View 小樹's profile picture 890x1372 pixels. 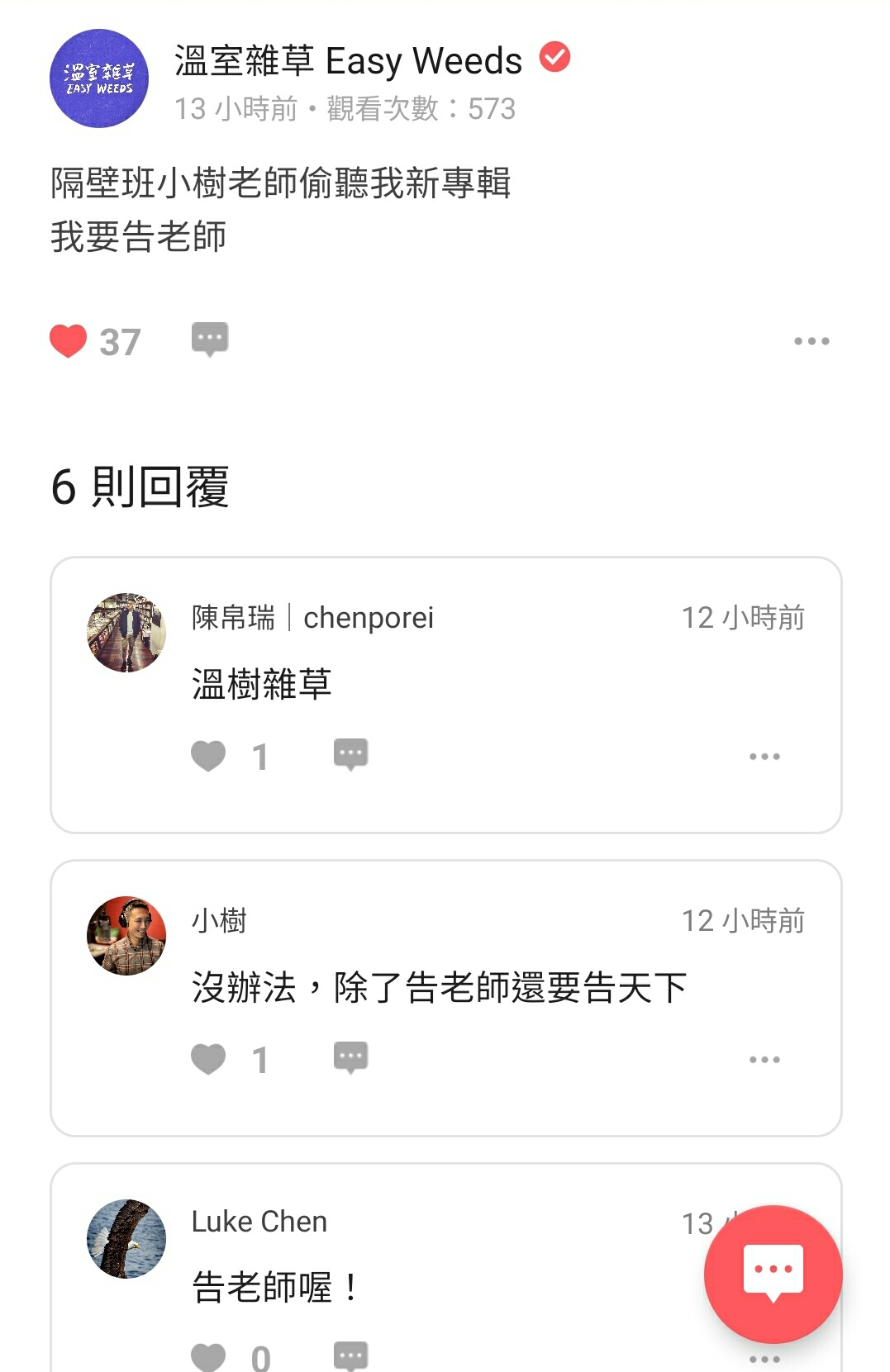(126, 935)
